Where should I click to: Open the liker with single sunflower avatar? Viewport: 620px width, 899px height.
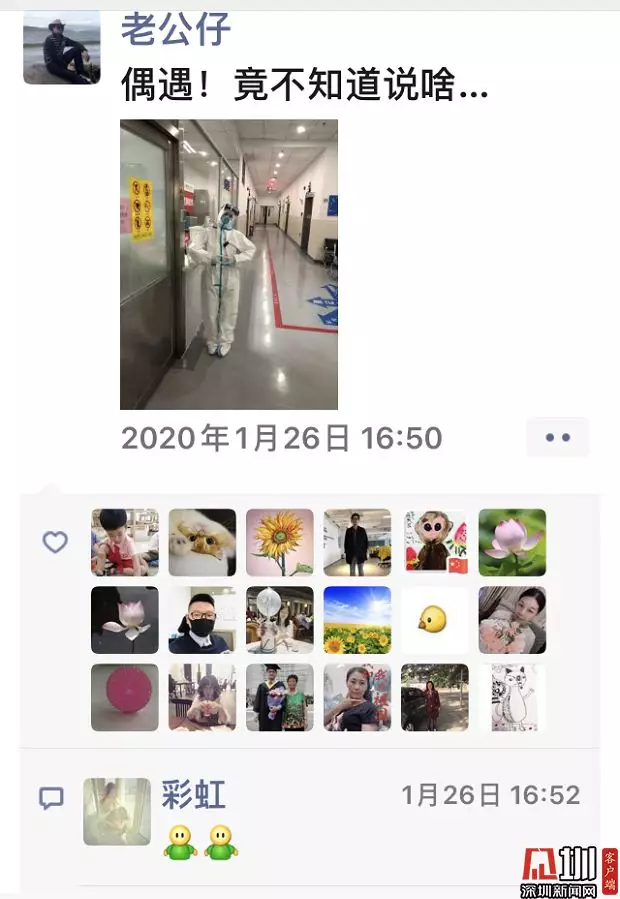280,542
